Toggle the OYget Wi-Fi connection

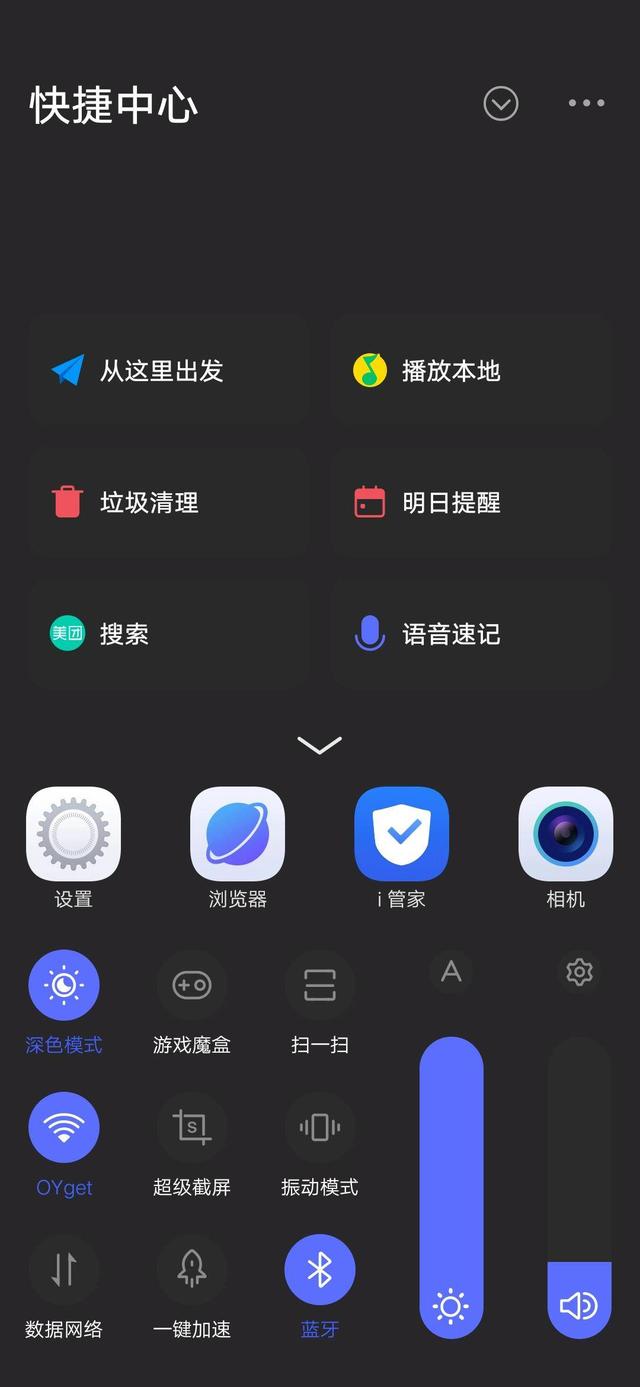coord(64,1127)
